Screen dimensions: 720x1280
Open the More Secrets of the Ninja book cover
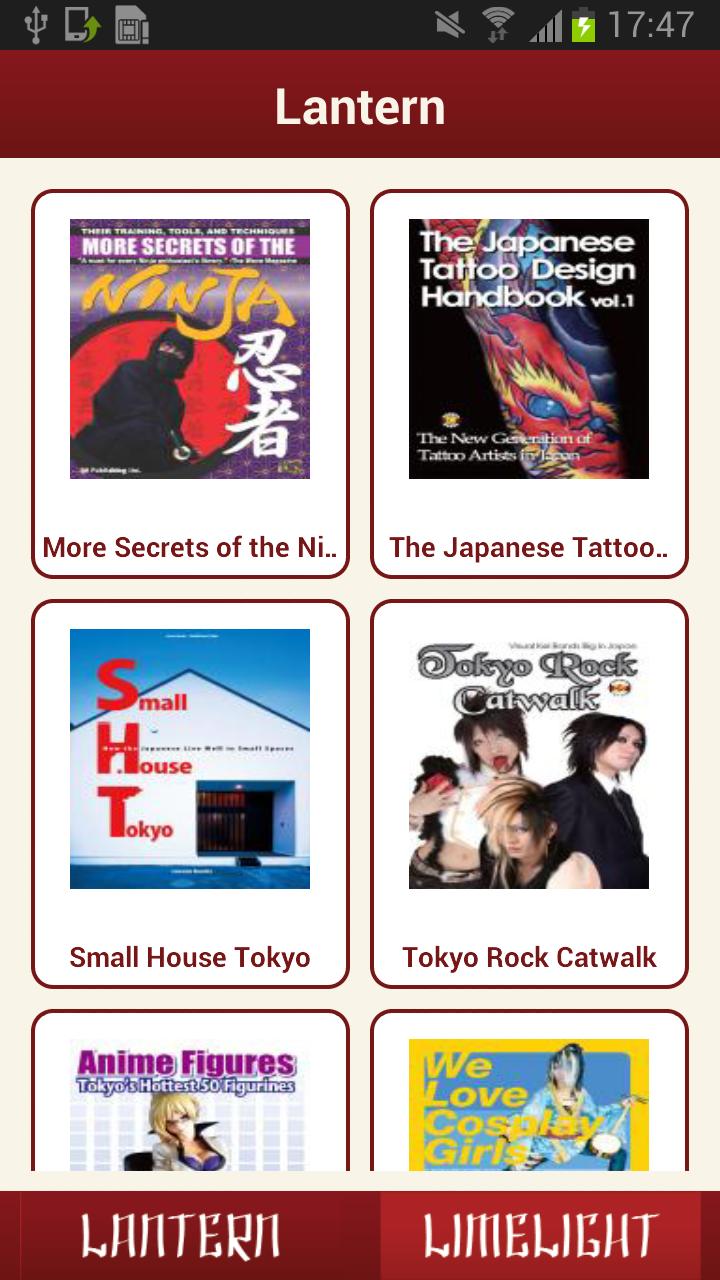(189, 348)
